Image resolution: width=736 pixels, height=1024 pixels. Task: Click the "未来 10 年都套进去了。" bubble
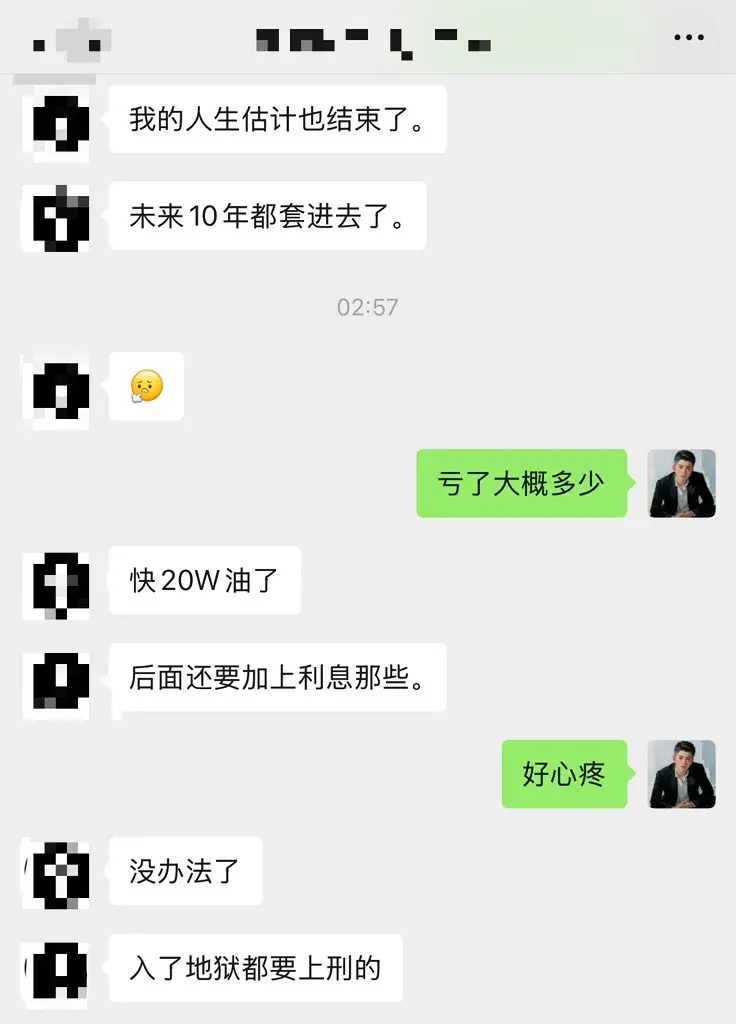pos(267,216)
